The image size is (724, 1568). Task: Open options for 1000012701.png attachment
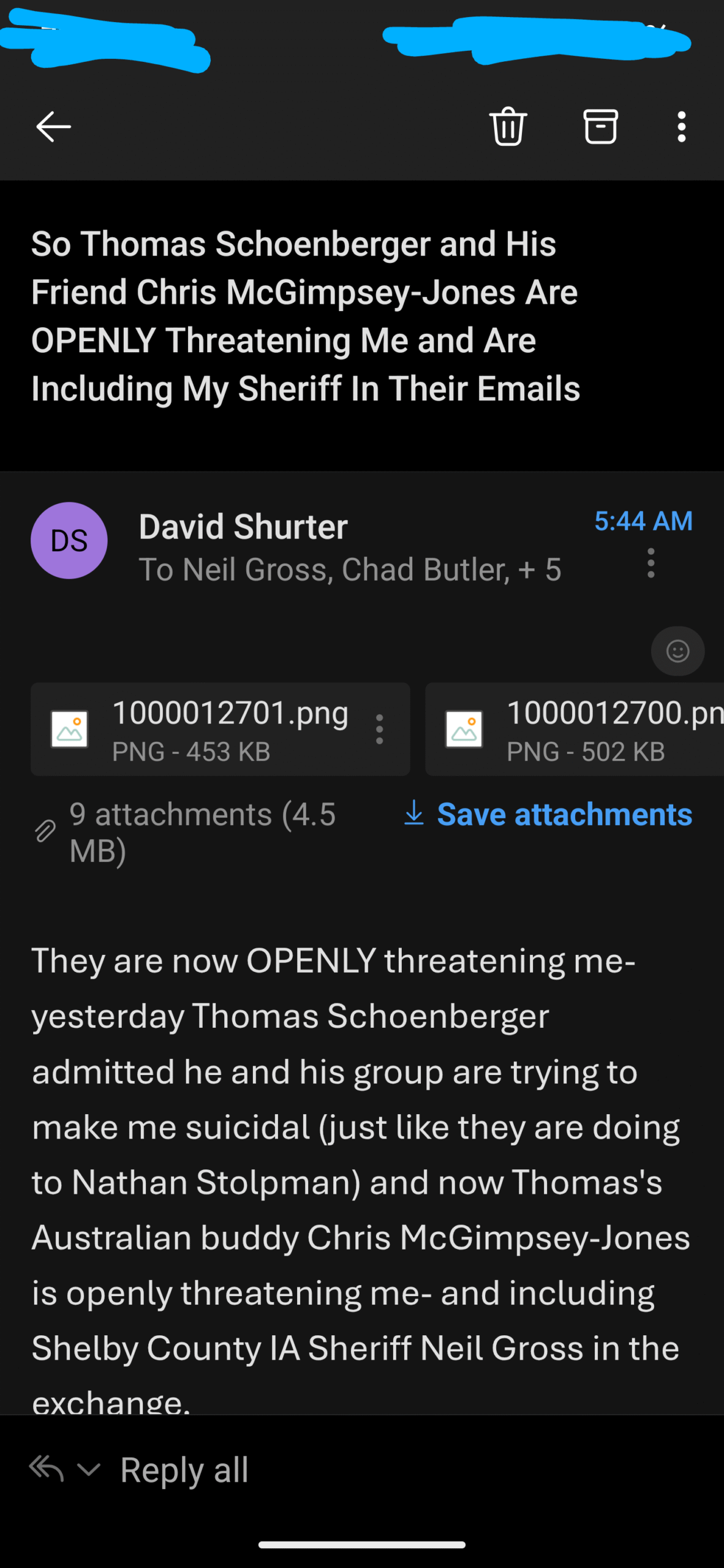(380, 729)
